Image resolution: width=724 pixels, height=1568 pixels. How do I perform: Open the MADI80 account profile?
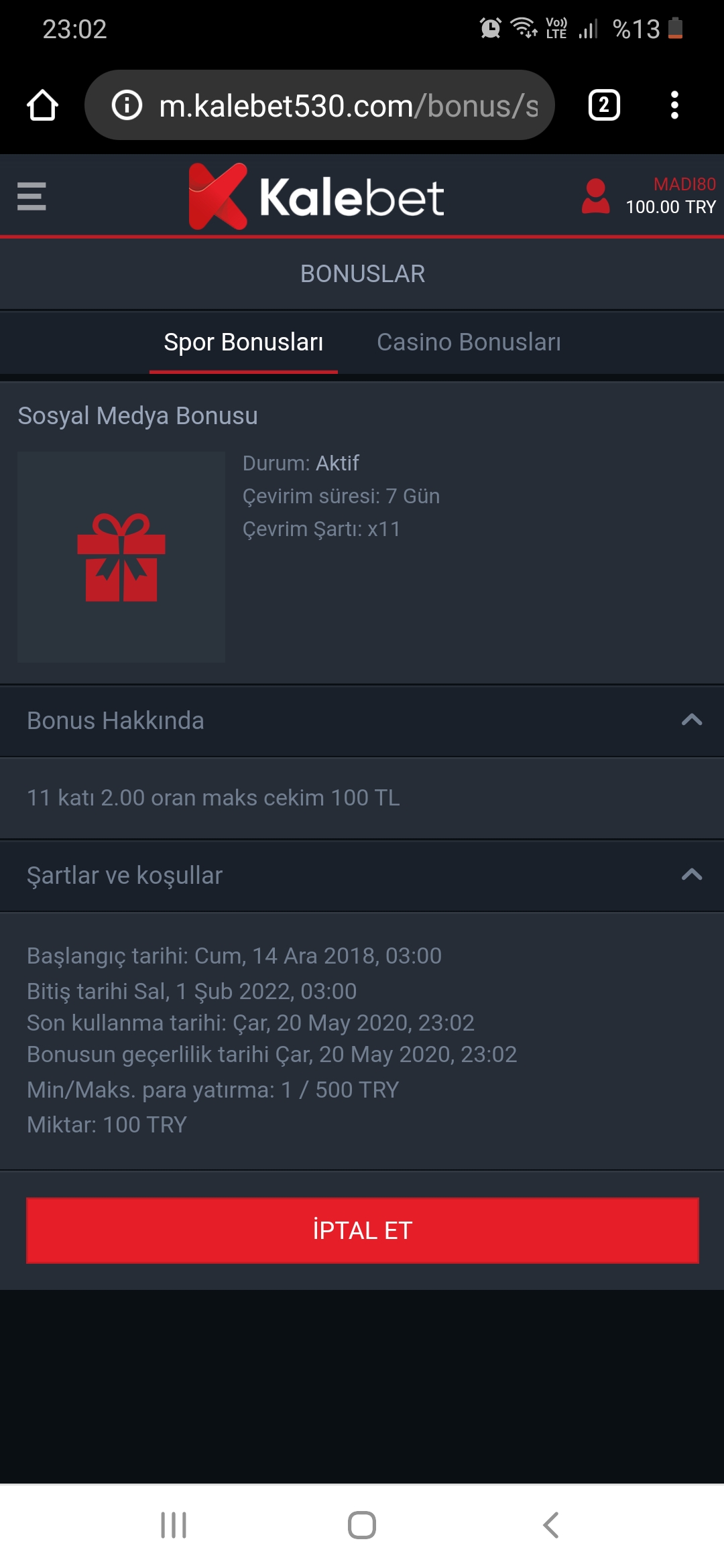(649, 196)
